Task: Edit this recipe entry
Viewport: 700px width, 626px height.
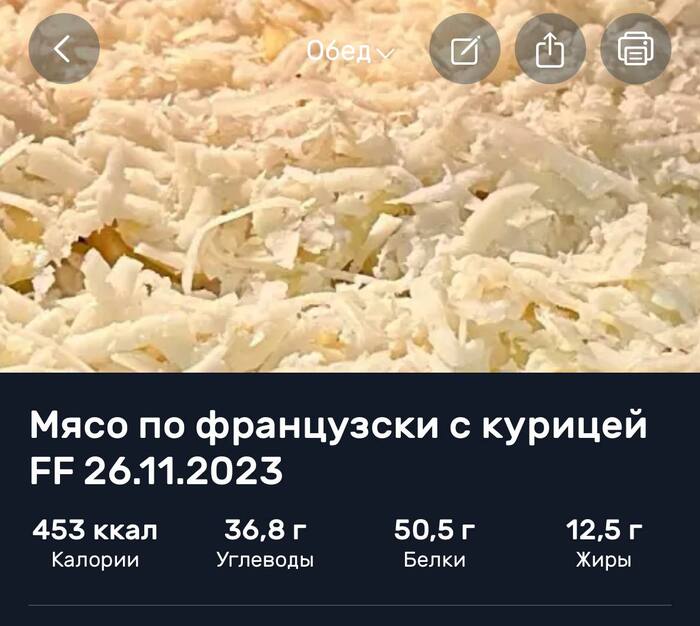Action: [x=465, y=49]
